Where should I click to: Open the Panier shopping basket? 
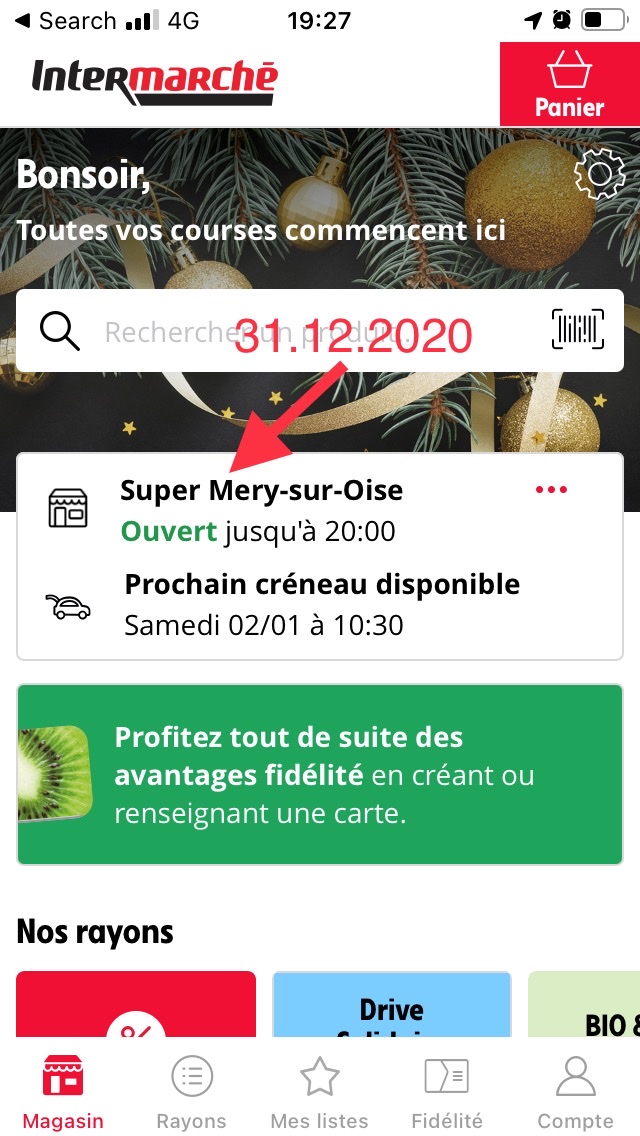569,85
